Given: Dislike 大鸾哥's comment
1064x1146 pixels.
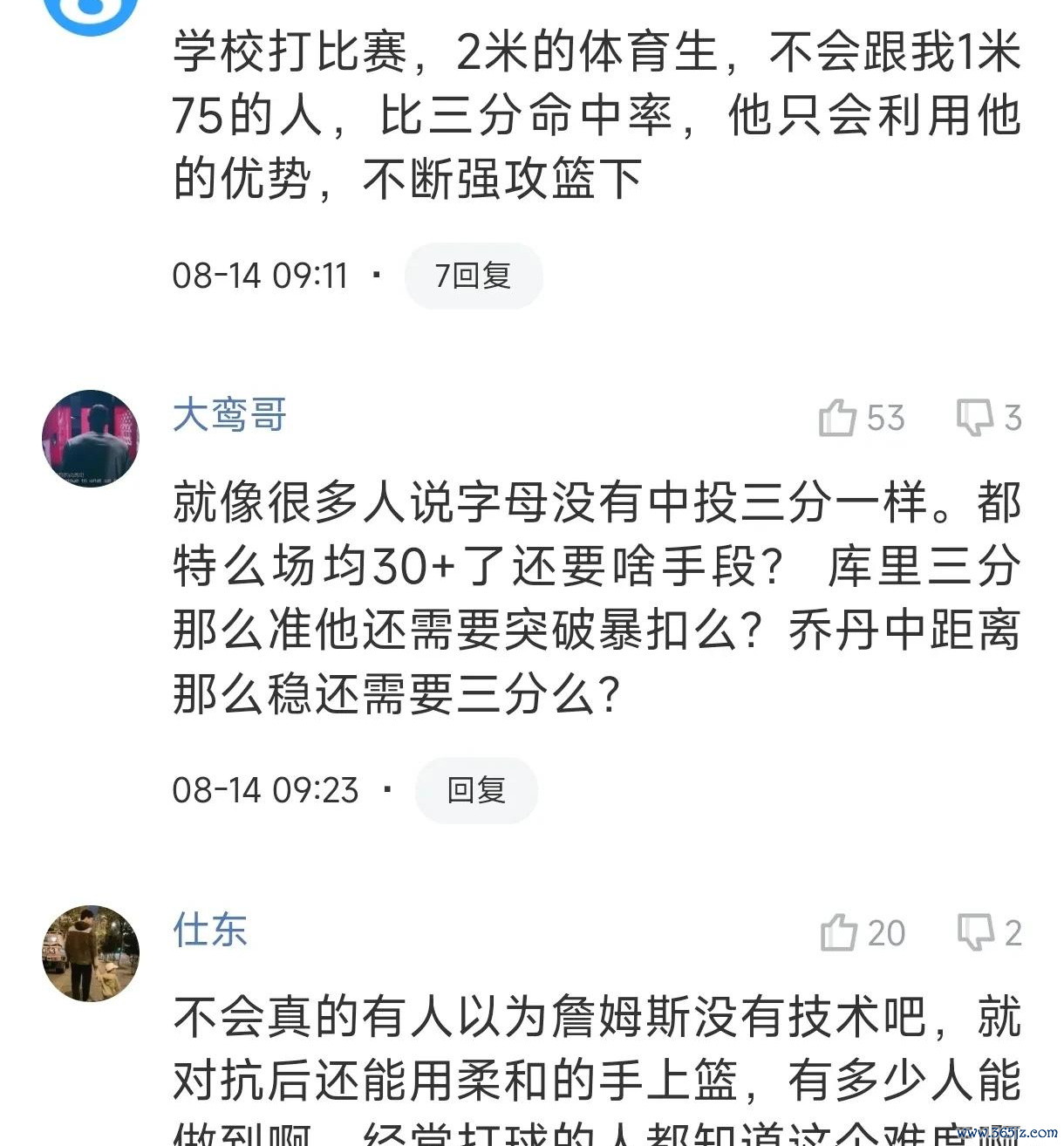Looking at the screenshot, I should click(974, 418).
